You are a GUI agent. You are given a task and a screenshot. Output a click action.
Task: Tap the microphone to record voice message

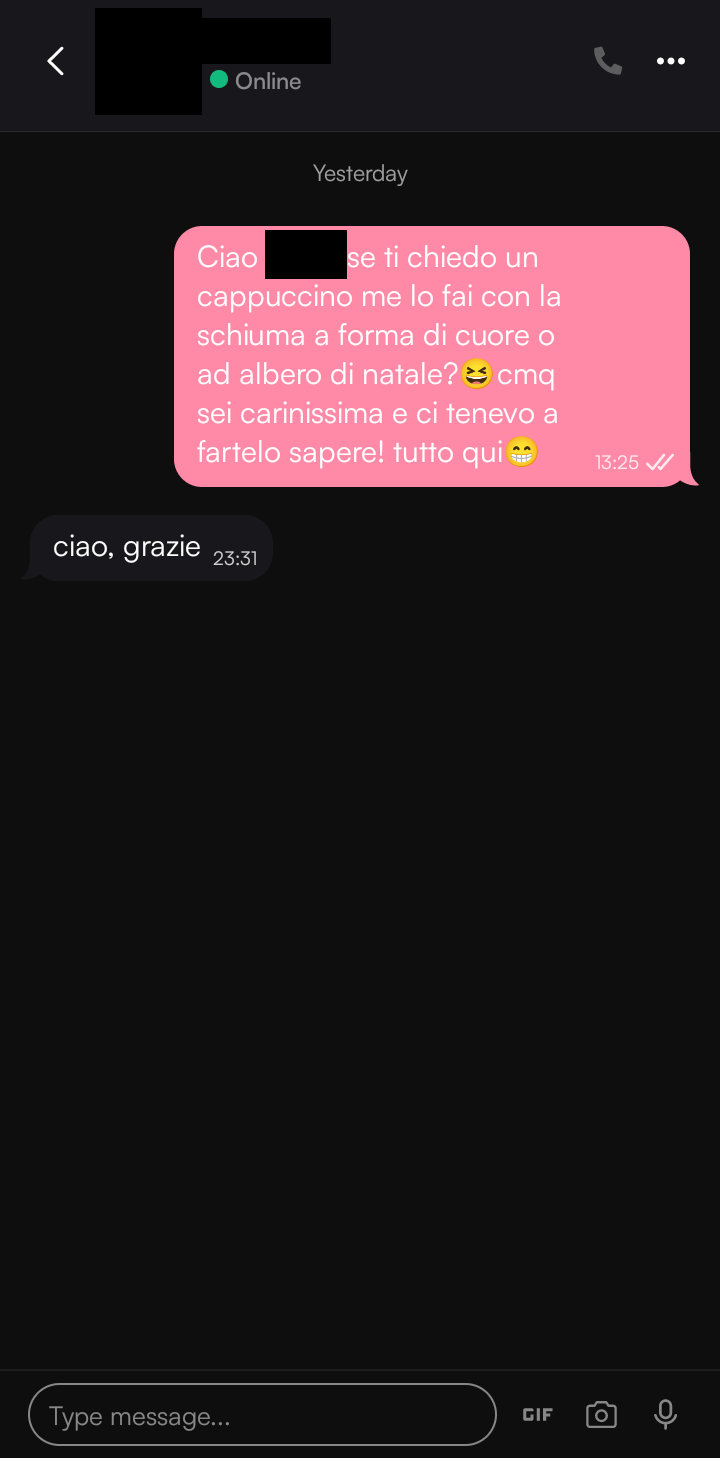[665, 1414]
